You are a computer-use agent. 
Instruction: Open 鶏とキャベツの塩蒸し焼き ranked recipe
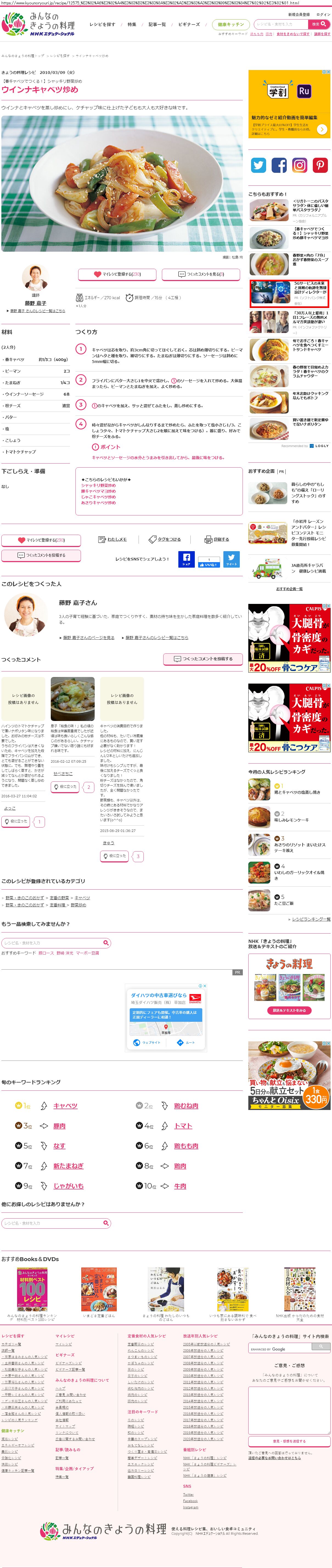click(x=297, y=792)
